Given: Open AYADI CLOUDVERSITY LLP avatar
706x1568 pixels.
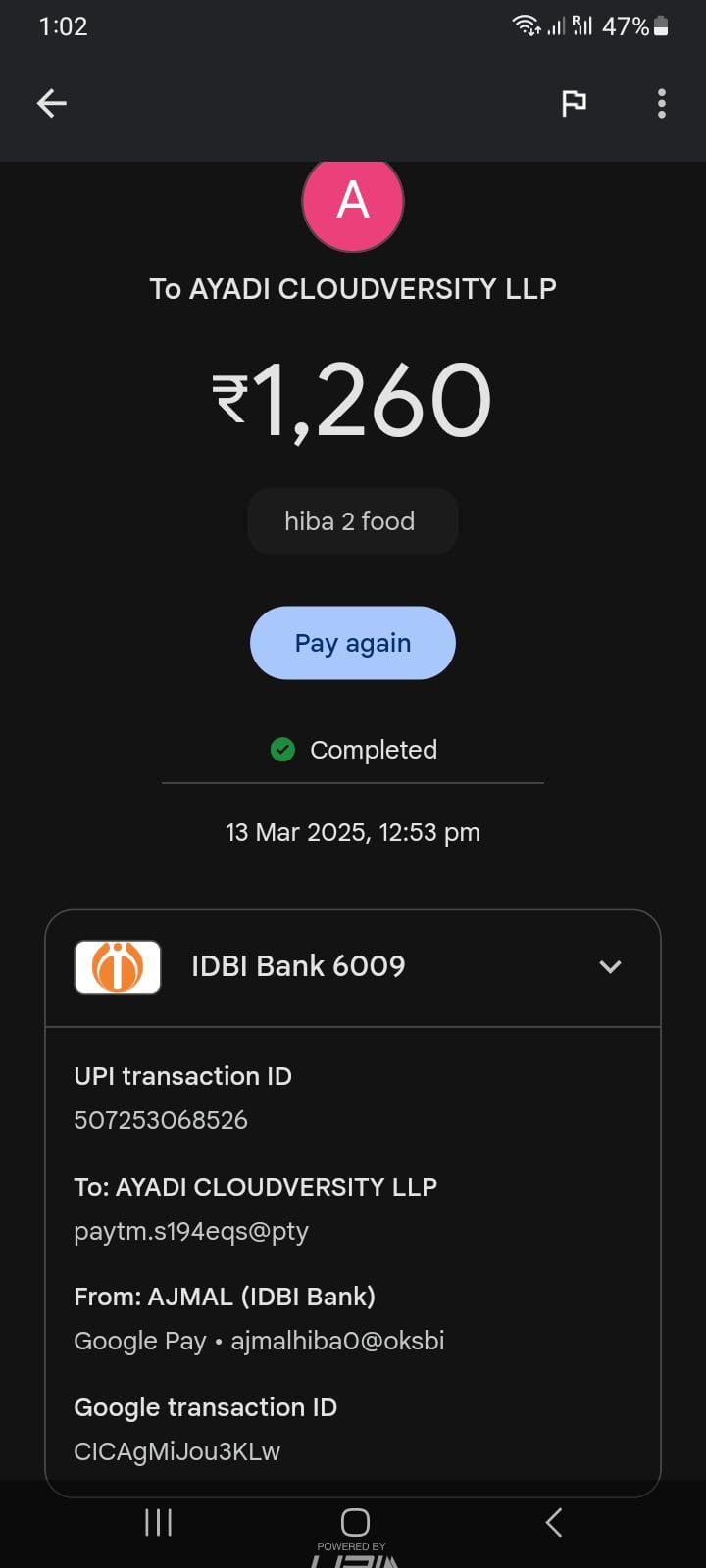Looking at the screenshot, I should [353, 203].
